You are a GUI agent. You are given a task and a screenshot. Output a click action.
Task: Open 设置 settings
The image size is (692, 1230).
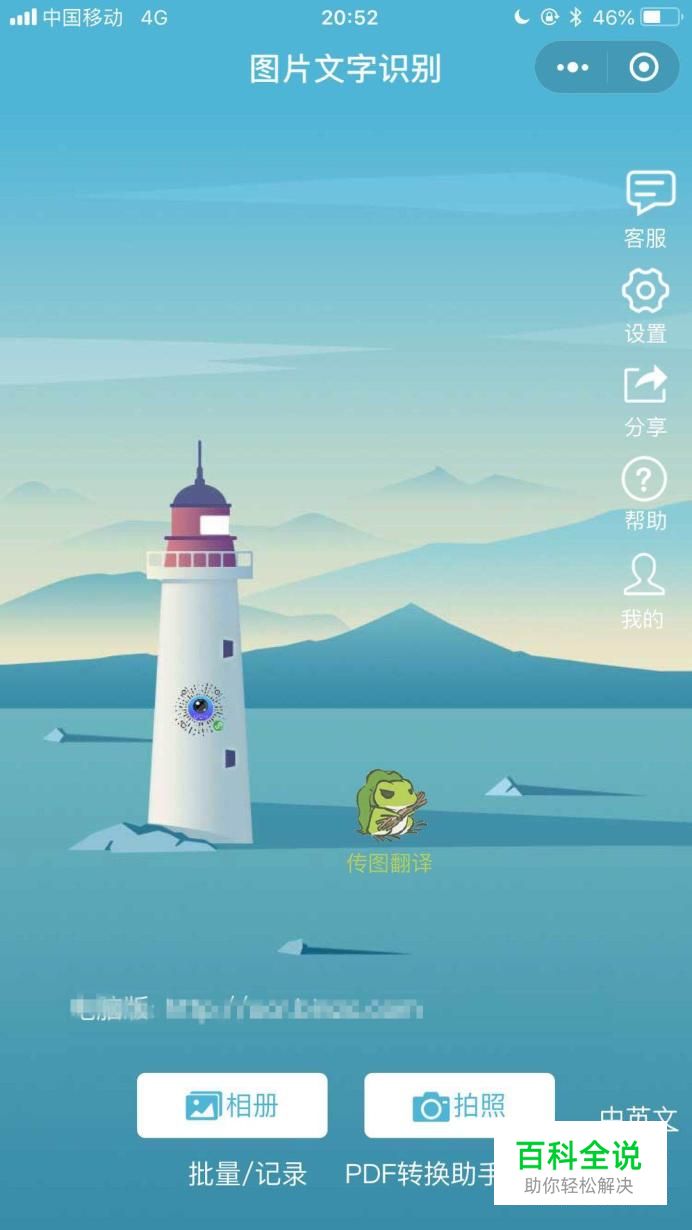(646, 306)
